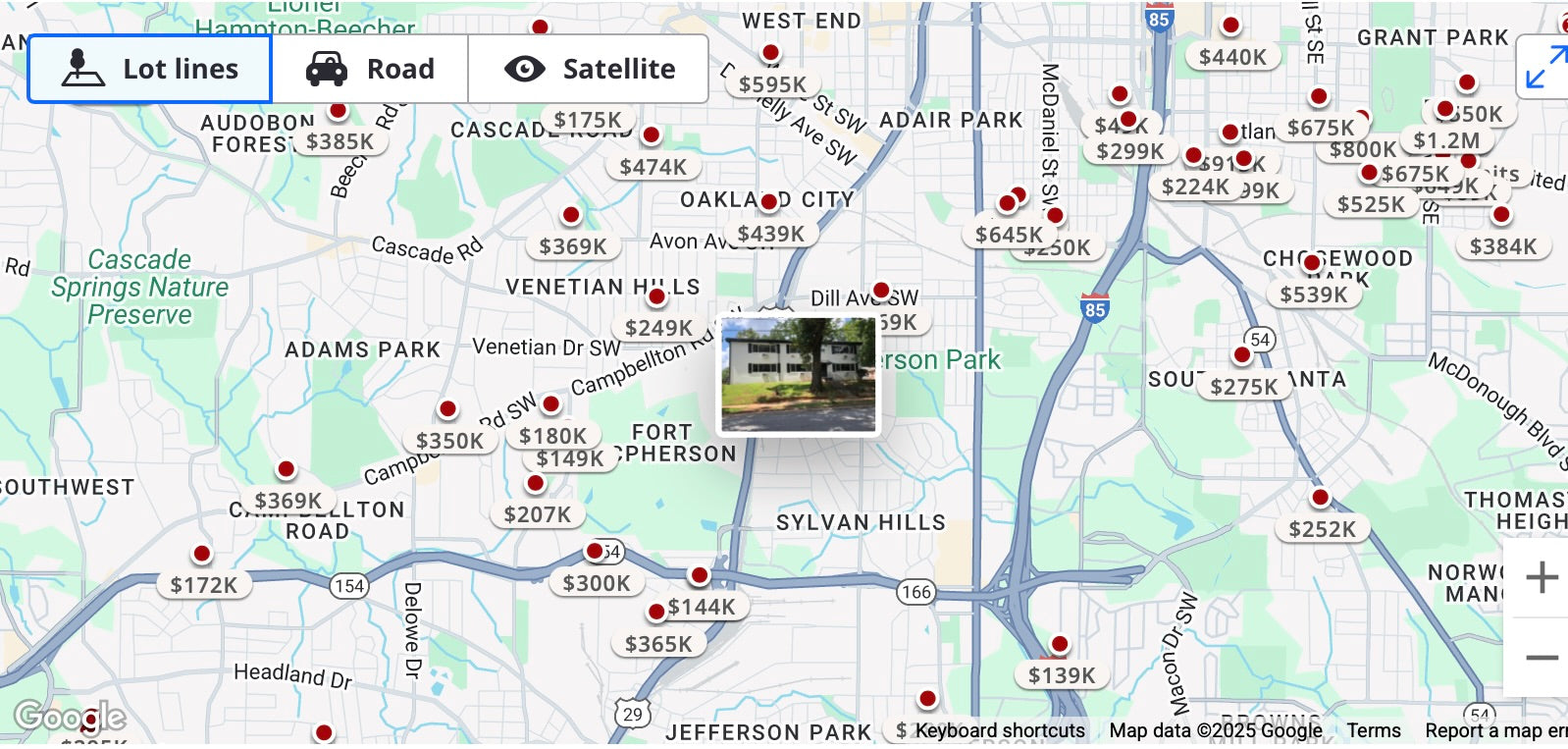Viewport: 1568px width, 749px height.
Task: Switch to Satellite map view
Action: (x=589, y=69)
